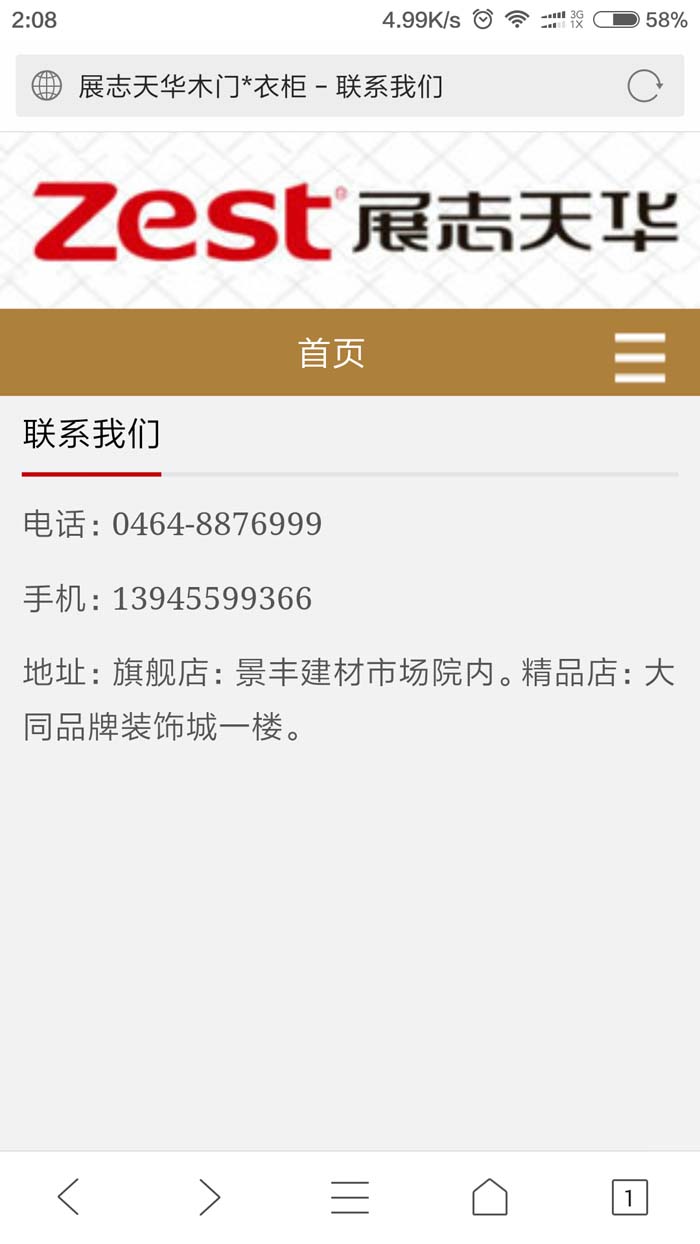Open the tab switcher showing 1 tab
The image size is (700, 1244).
[x=629, y=1196]
